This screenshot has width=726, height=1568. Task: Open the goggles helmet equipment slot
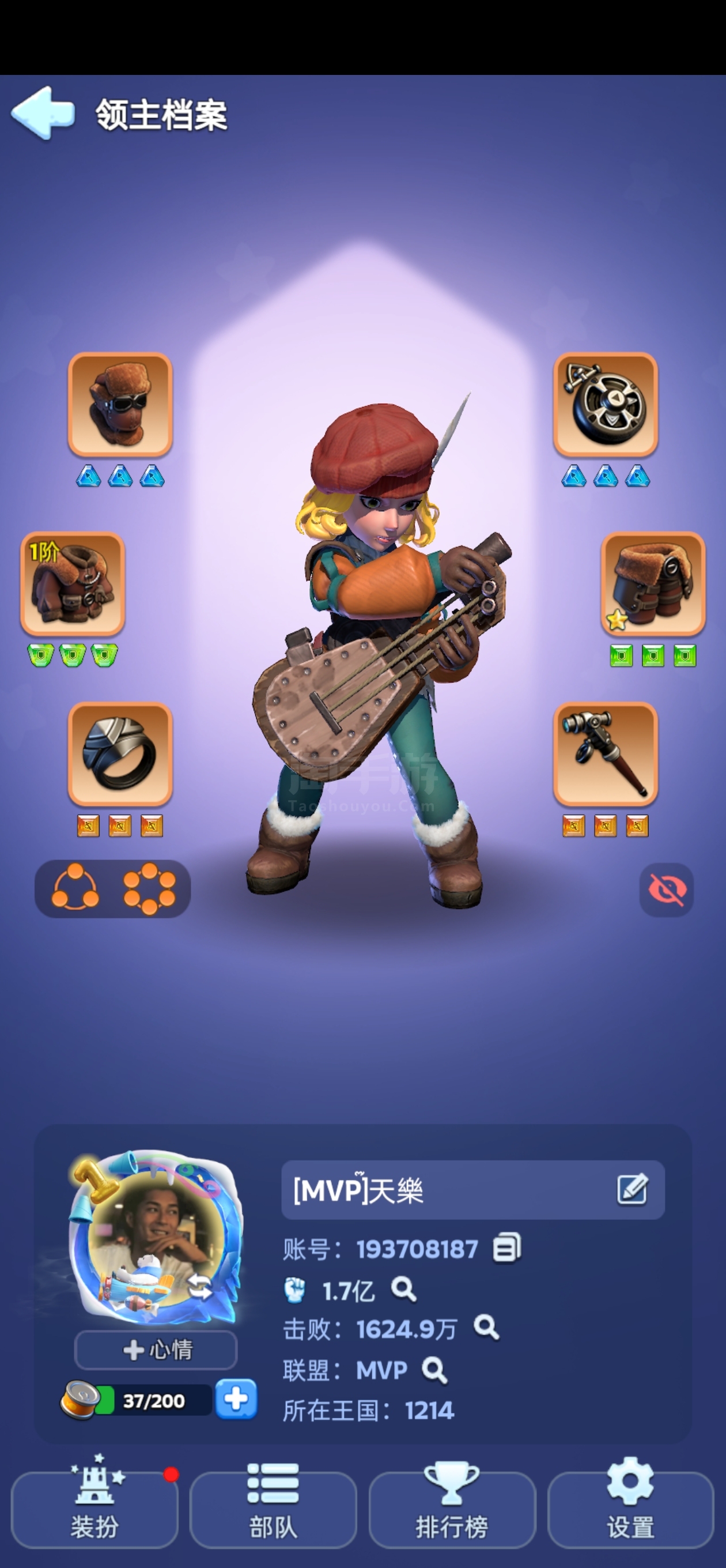point(120,405)
